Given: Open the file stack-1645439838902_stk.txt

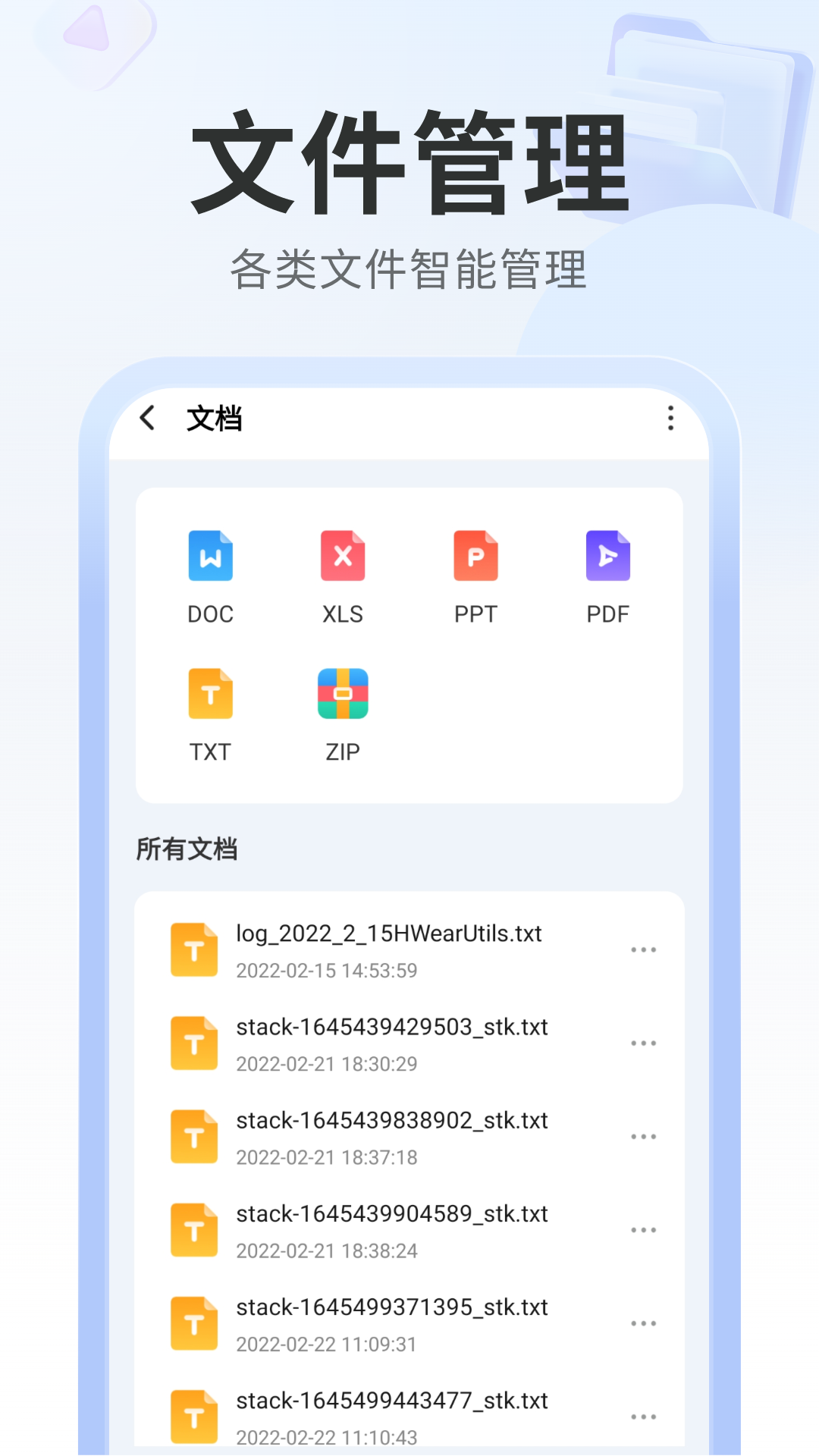Looking at the screenshot, I should [x=391, y=1120].
